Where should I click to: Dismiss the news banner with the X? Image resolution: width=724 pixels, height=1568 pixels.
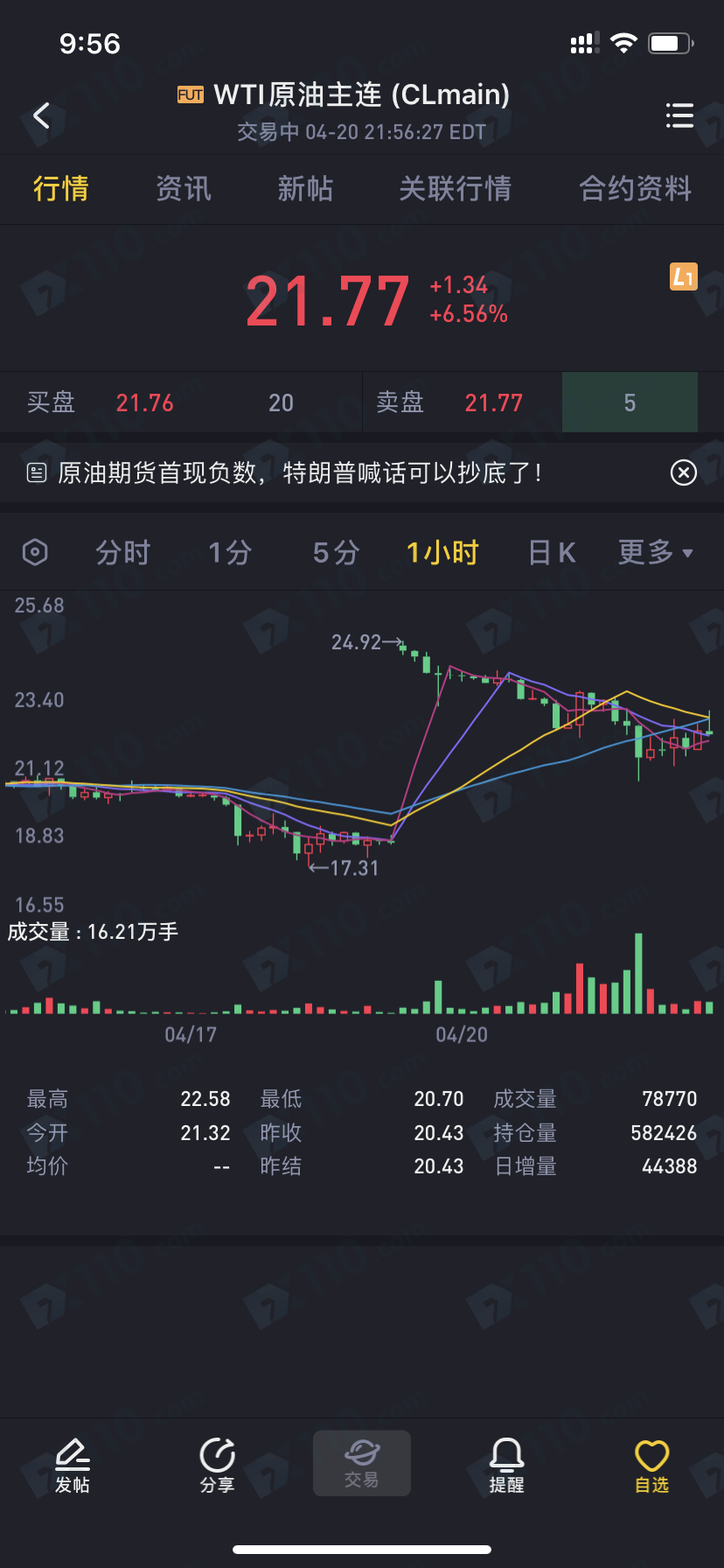pos(683,472)
